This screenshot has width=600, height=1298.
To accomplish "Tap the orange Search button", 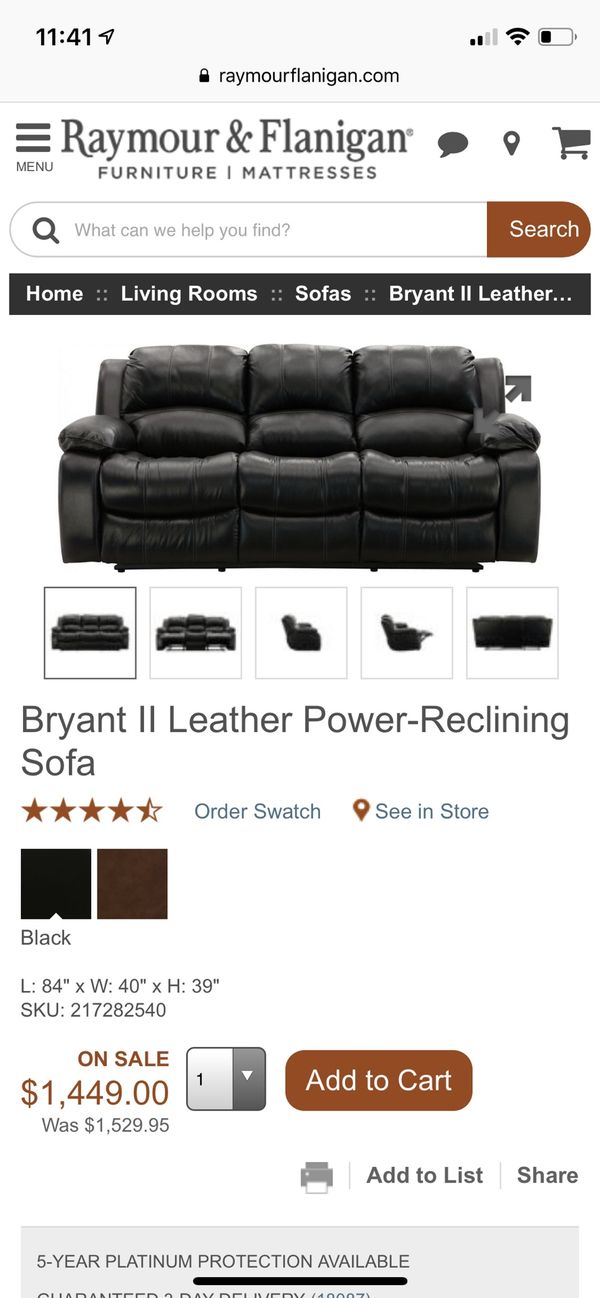I will (543, 229).
